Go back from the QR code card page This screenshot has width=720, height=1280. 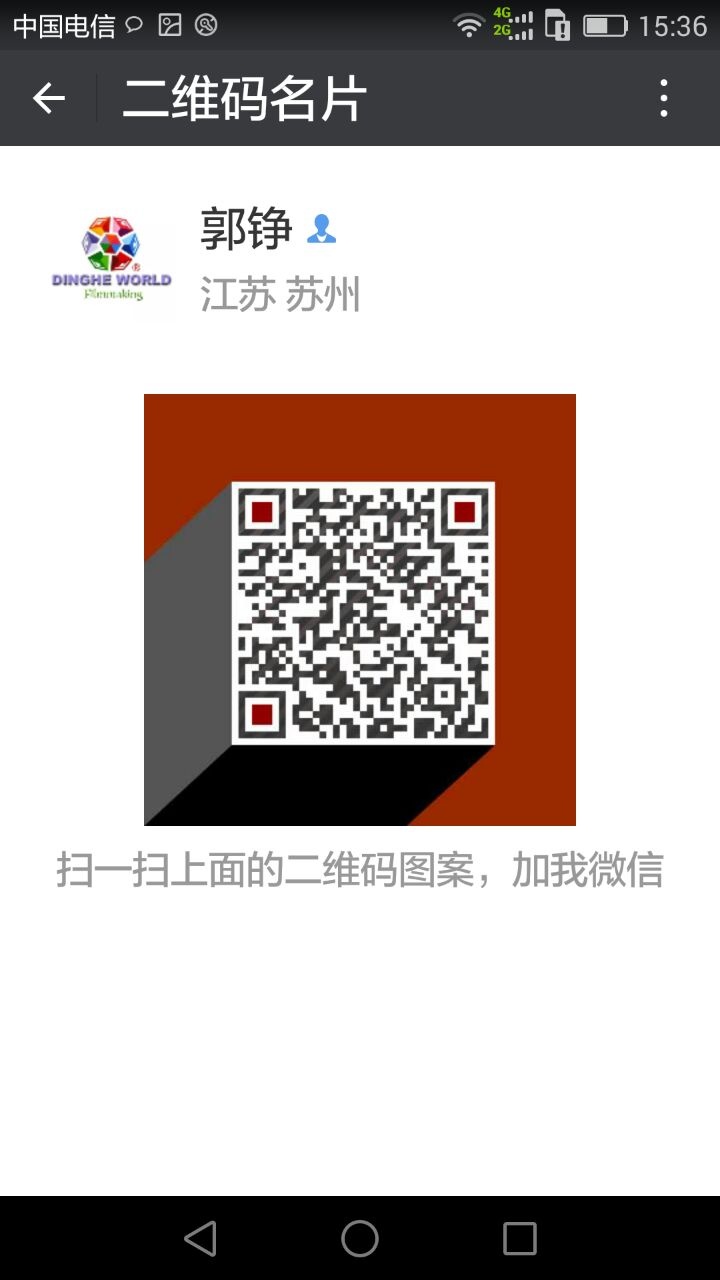coord(48,98)
